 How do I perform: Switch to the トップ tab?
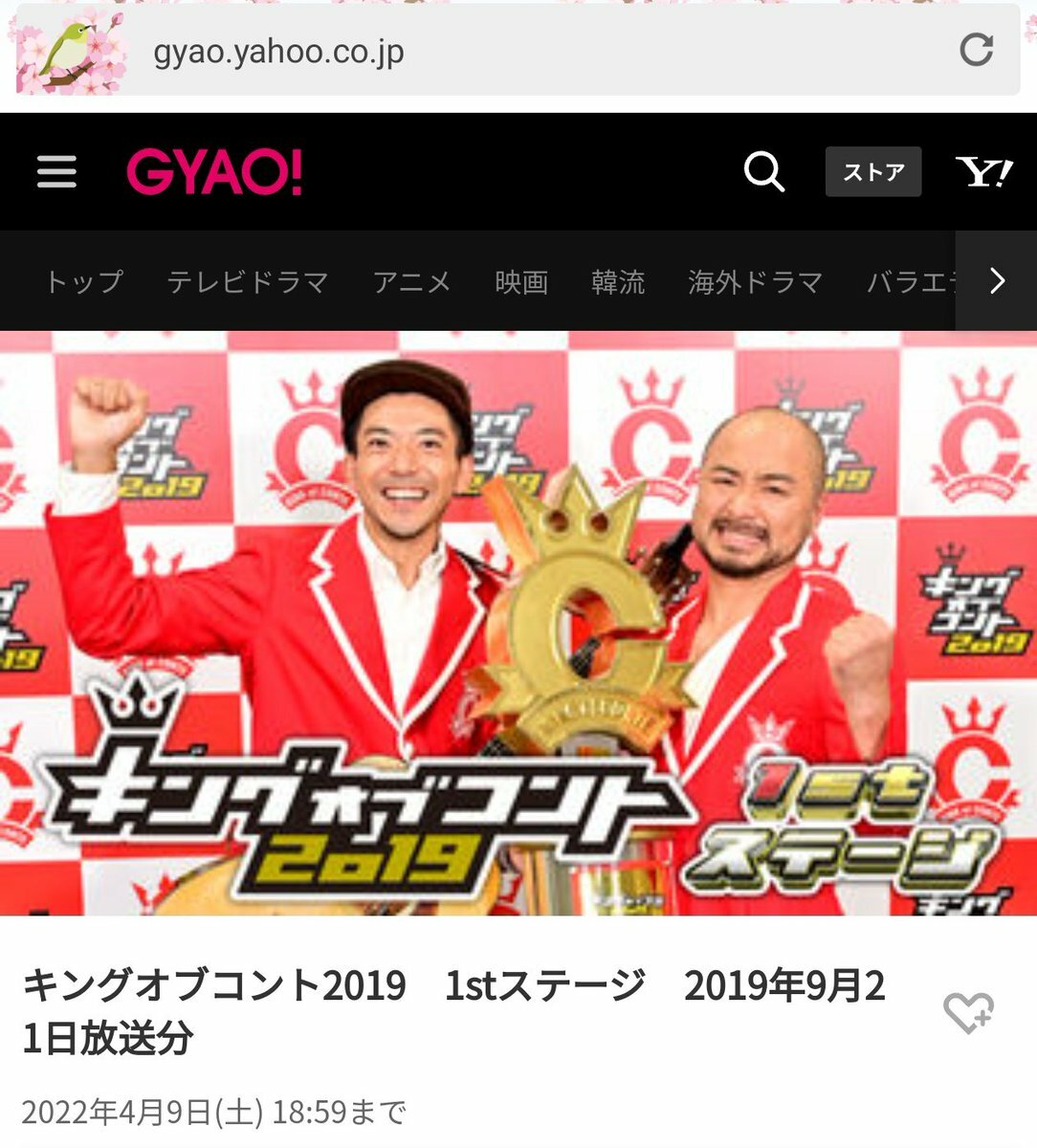click(x=84, y=281)
